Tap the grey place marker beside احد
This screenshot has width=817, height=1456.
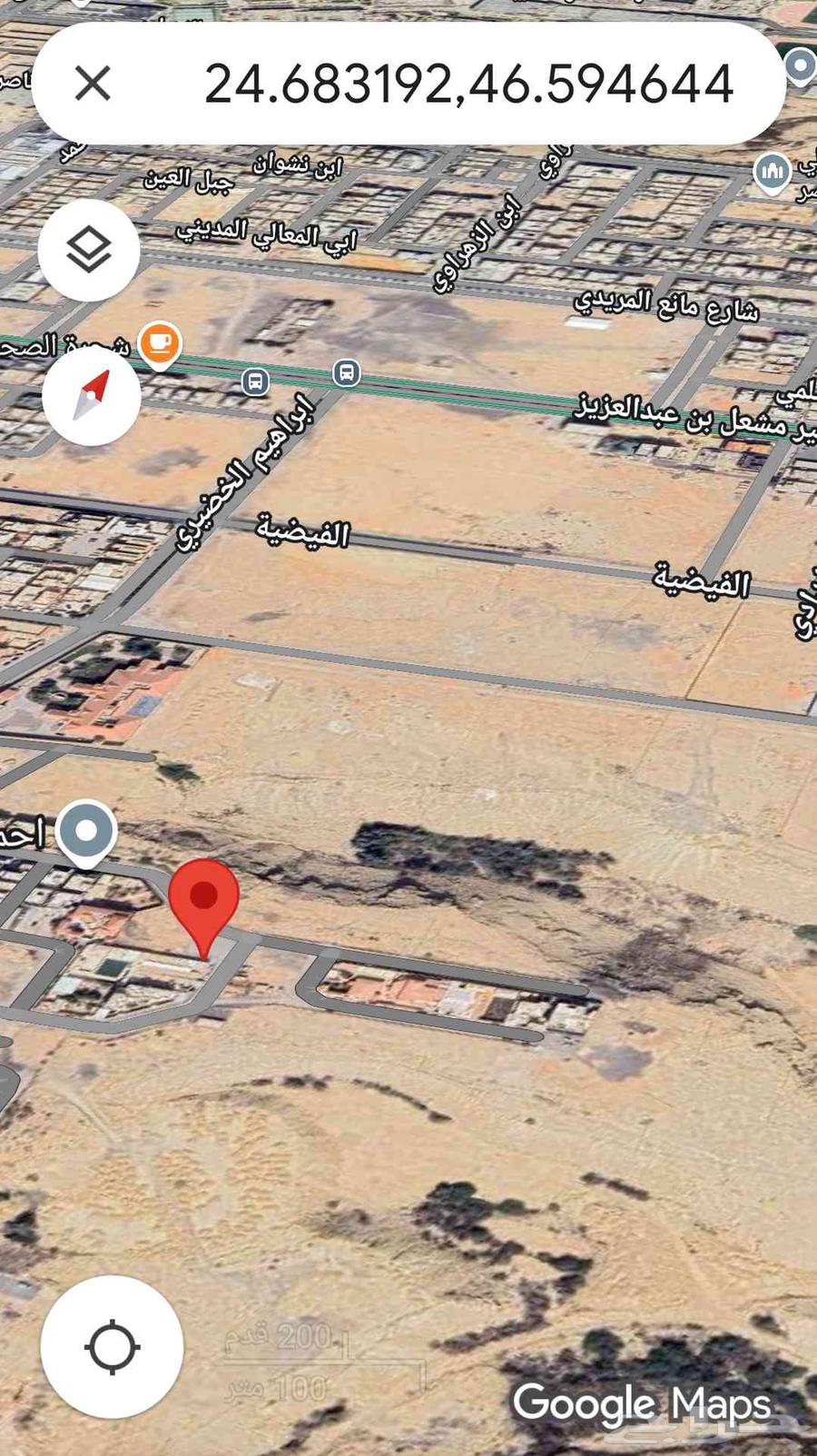click(86, 830)
